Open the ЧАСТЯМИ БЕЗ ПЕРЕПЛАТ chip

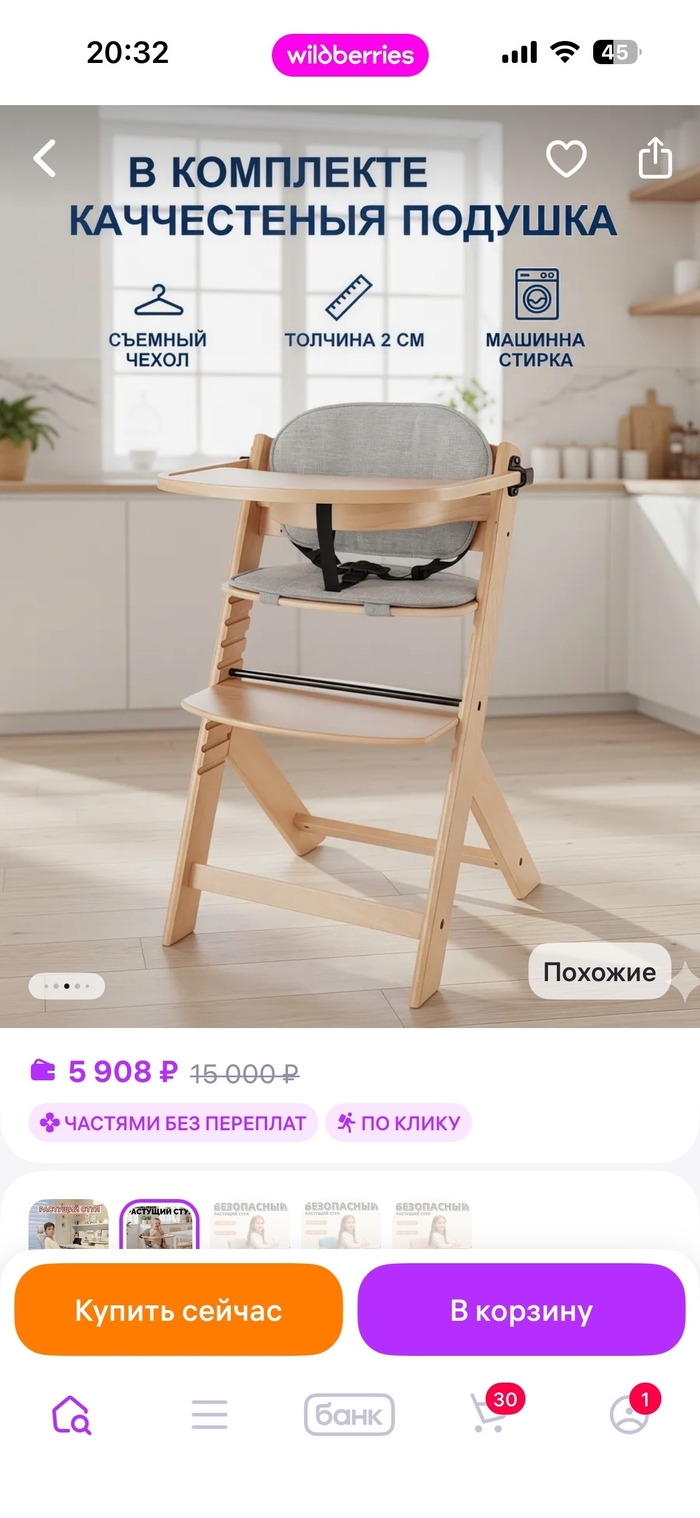[x=173, y=1123]
